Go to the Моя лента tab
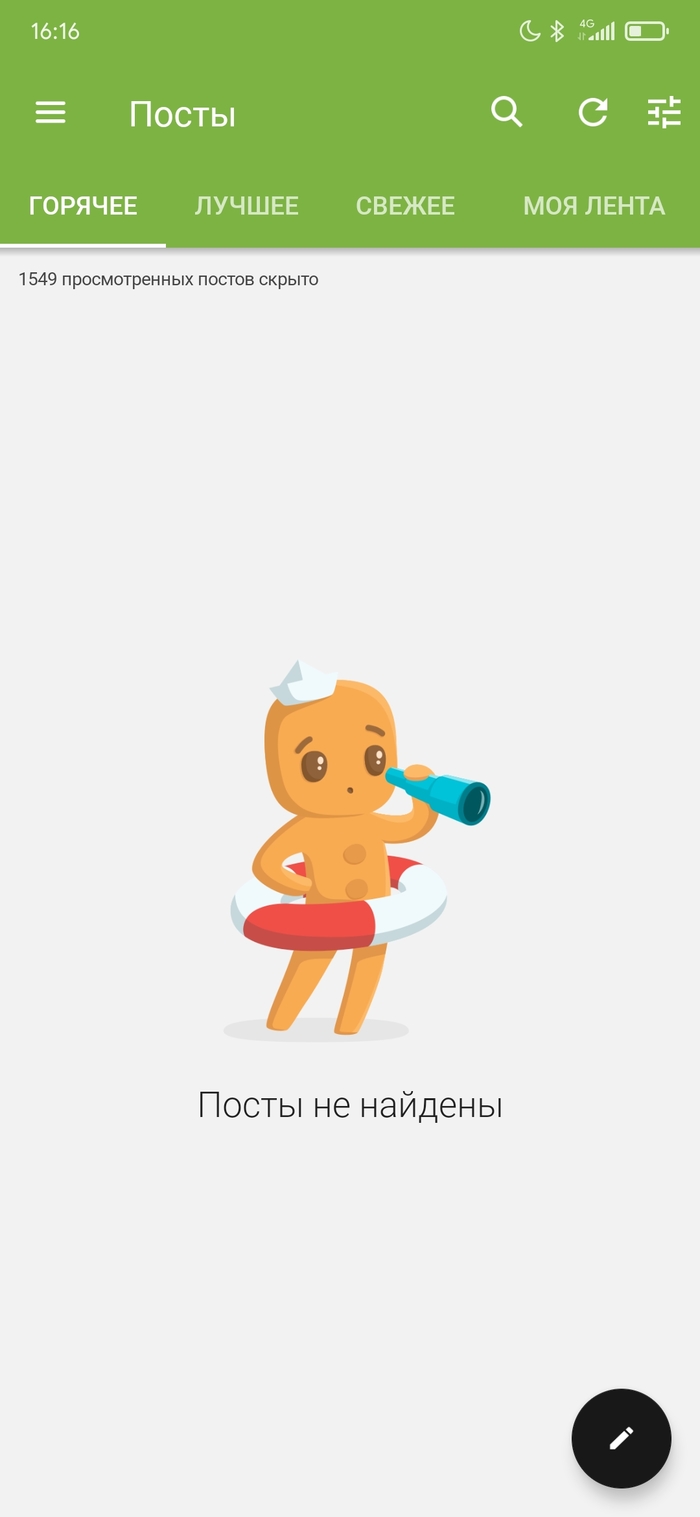Viewport: 700px width, 1517px height. coord(594,206)
